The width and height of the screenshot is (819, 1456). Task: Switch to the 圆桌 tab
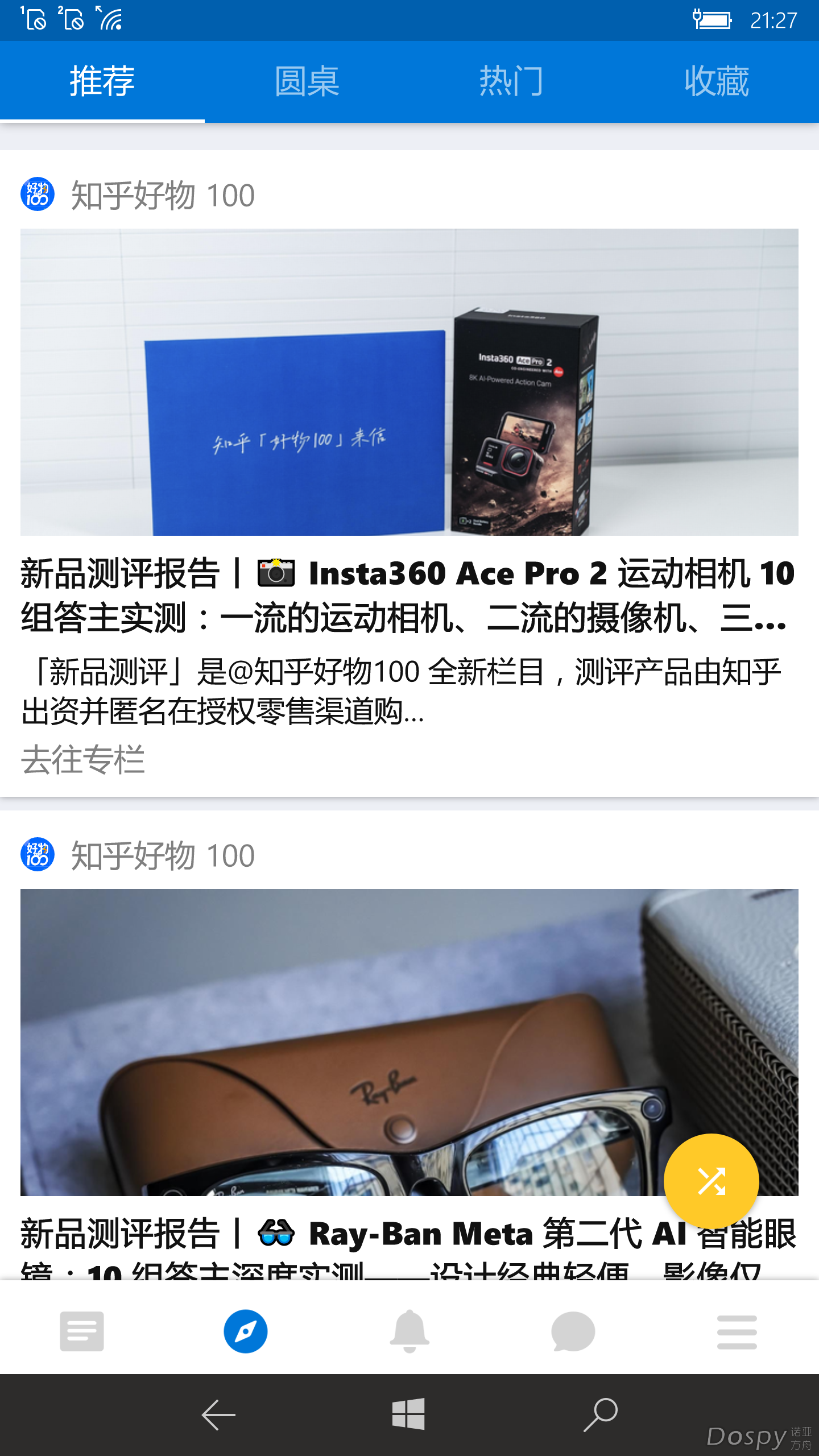tap(307, 81)
